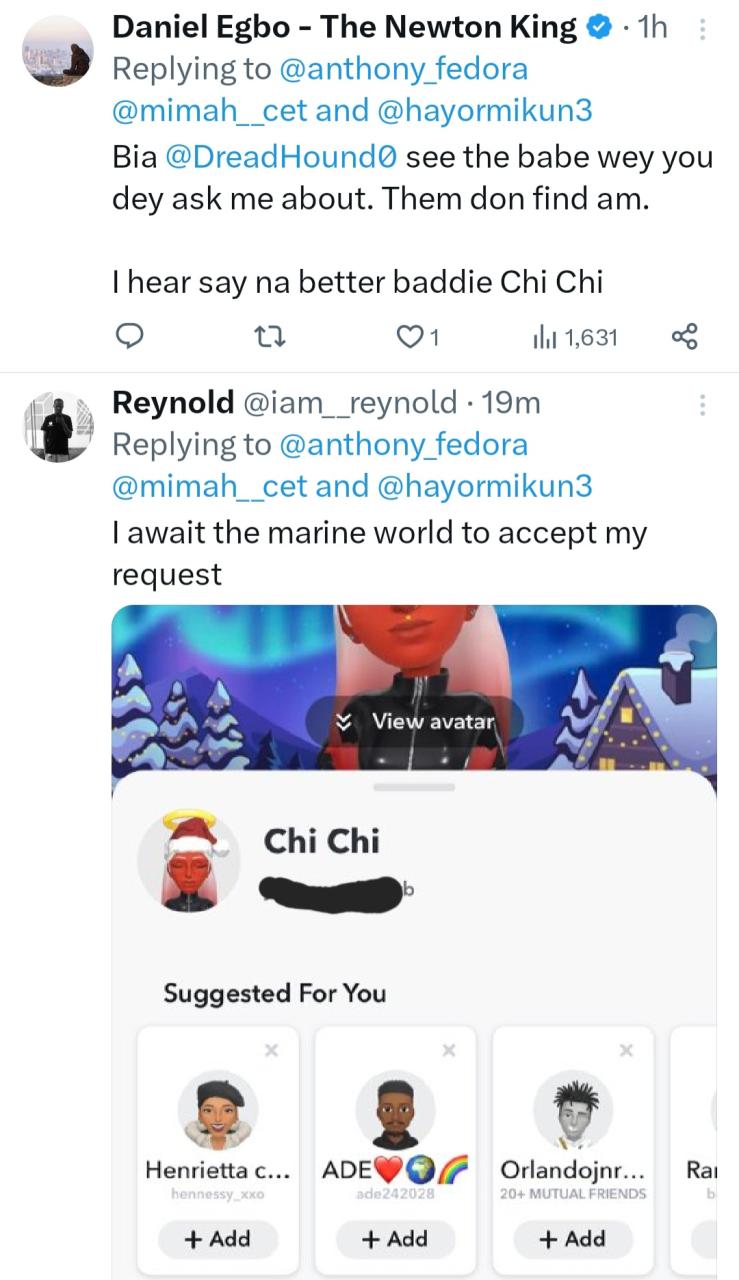Viewport: 739px width, 1280px height.
Task: Open overflow menu on Reynold's reply
Action: [702, 405]
